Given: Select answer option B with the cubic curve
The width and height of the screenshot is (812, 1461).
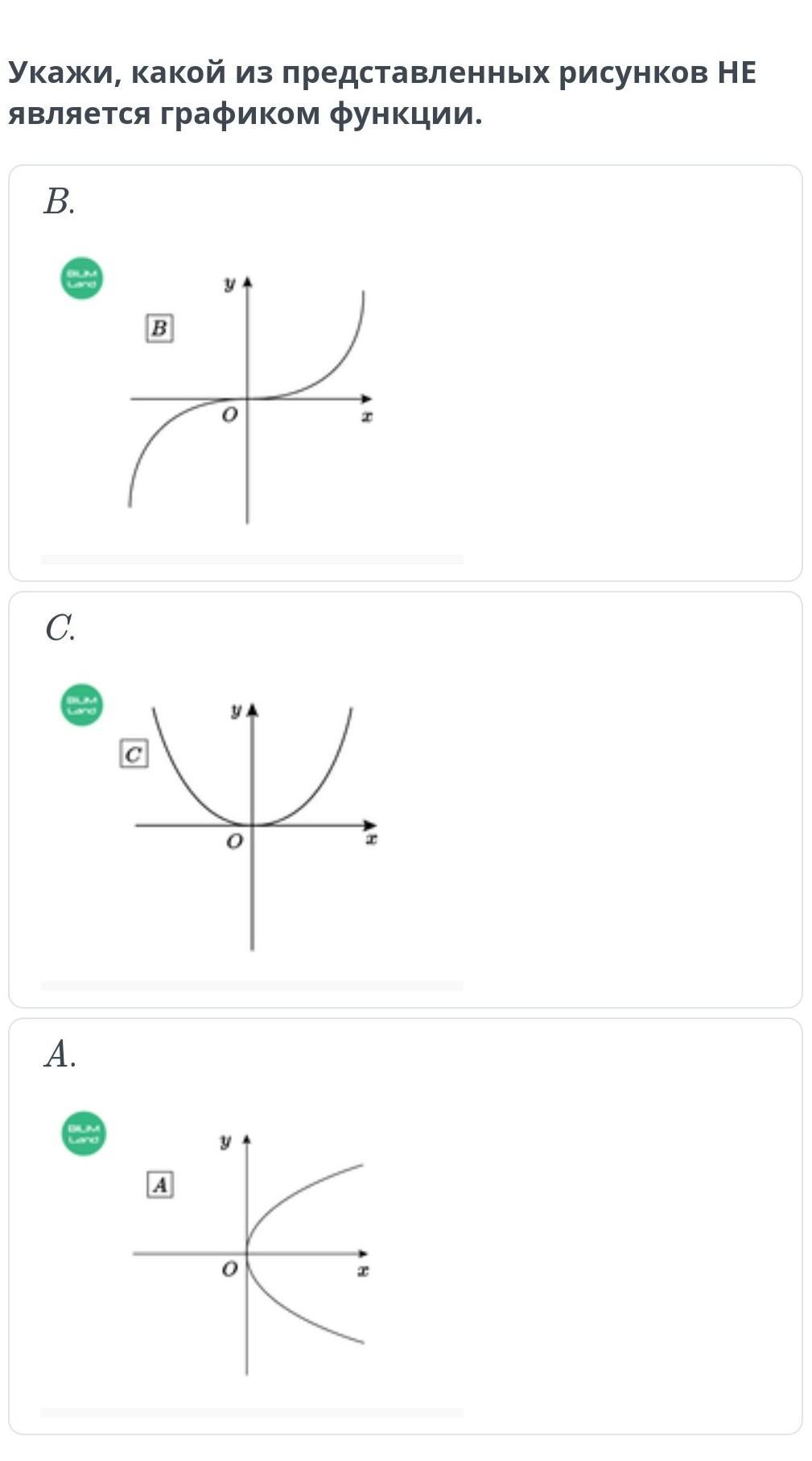Looking at the screenshot, I should (406, 373).
